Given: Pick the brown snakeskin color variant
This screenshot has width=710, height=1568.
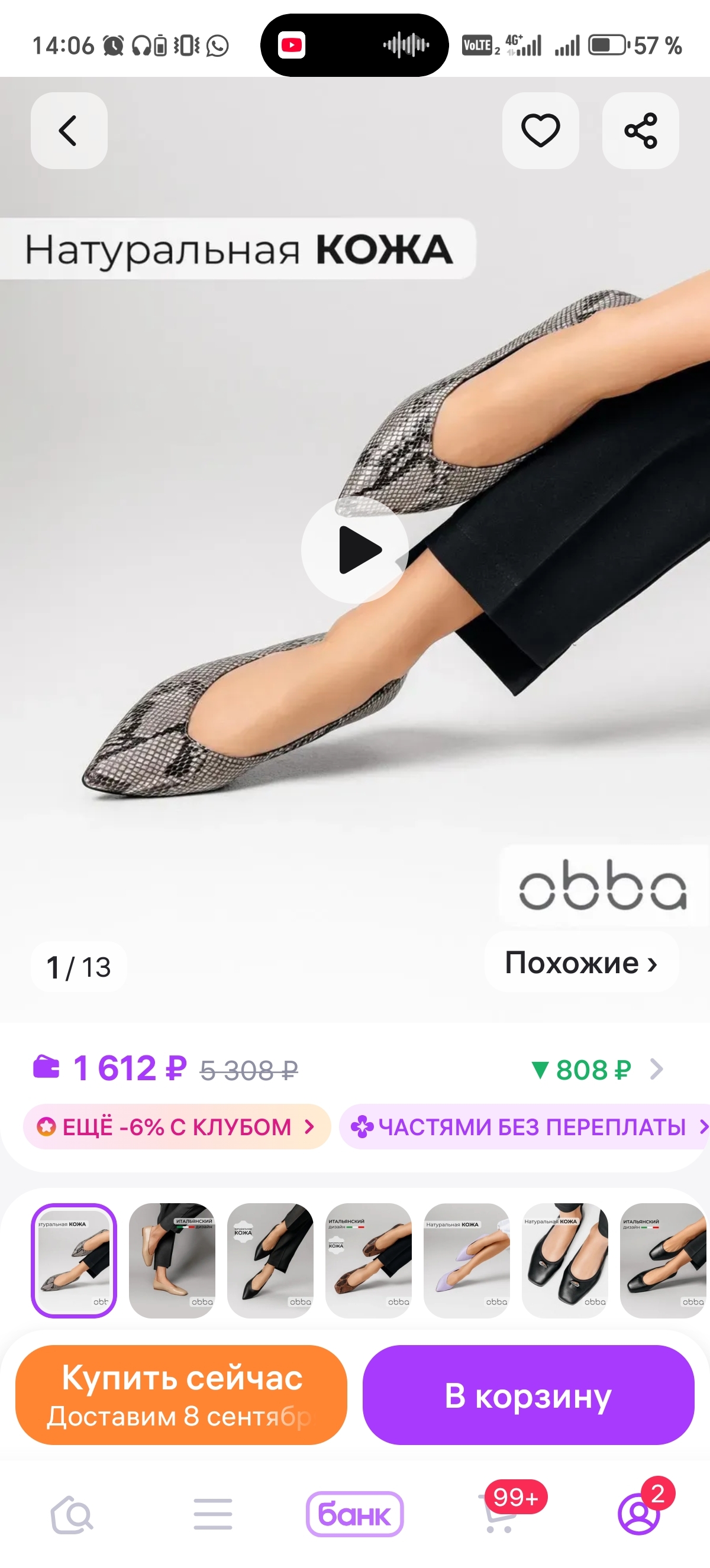Looking at the screenshot, I should 369,1261.
